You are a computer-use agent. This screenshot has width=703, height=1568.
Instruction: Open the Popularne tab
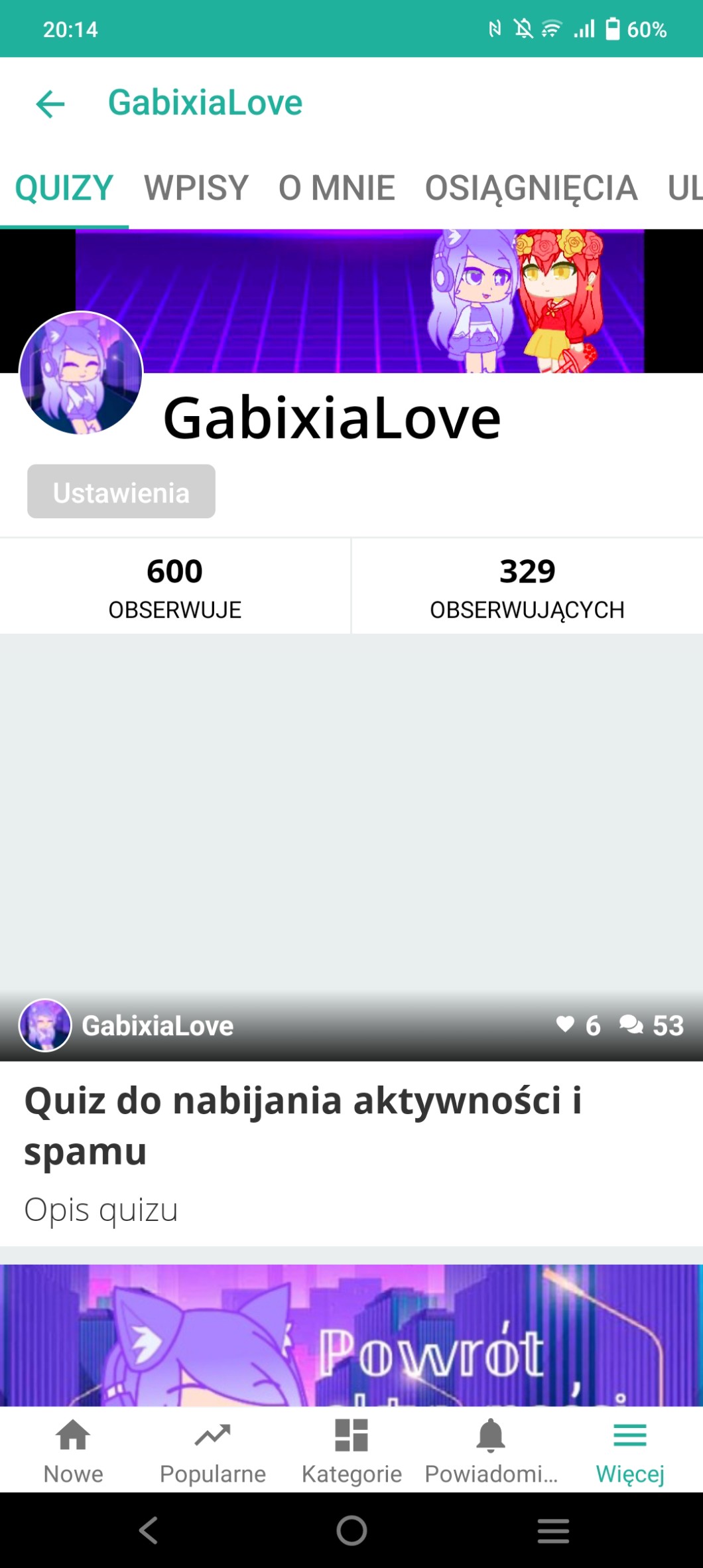[x=213, y=1450]
